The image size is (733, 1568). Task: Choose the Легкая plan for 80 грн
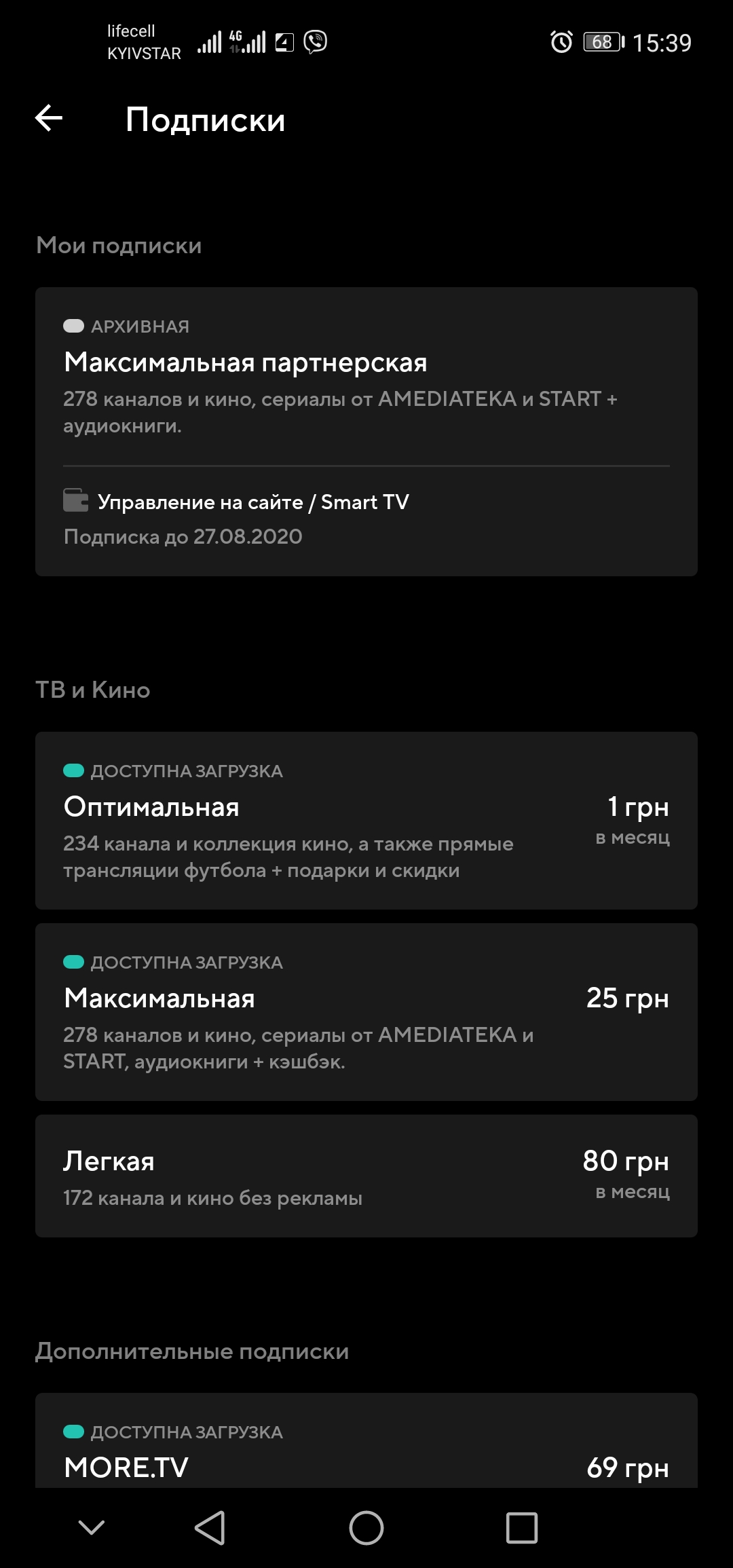tap(366, 1176)
